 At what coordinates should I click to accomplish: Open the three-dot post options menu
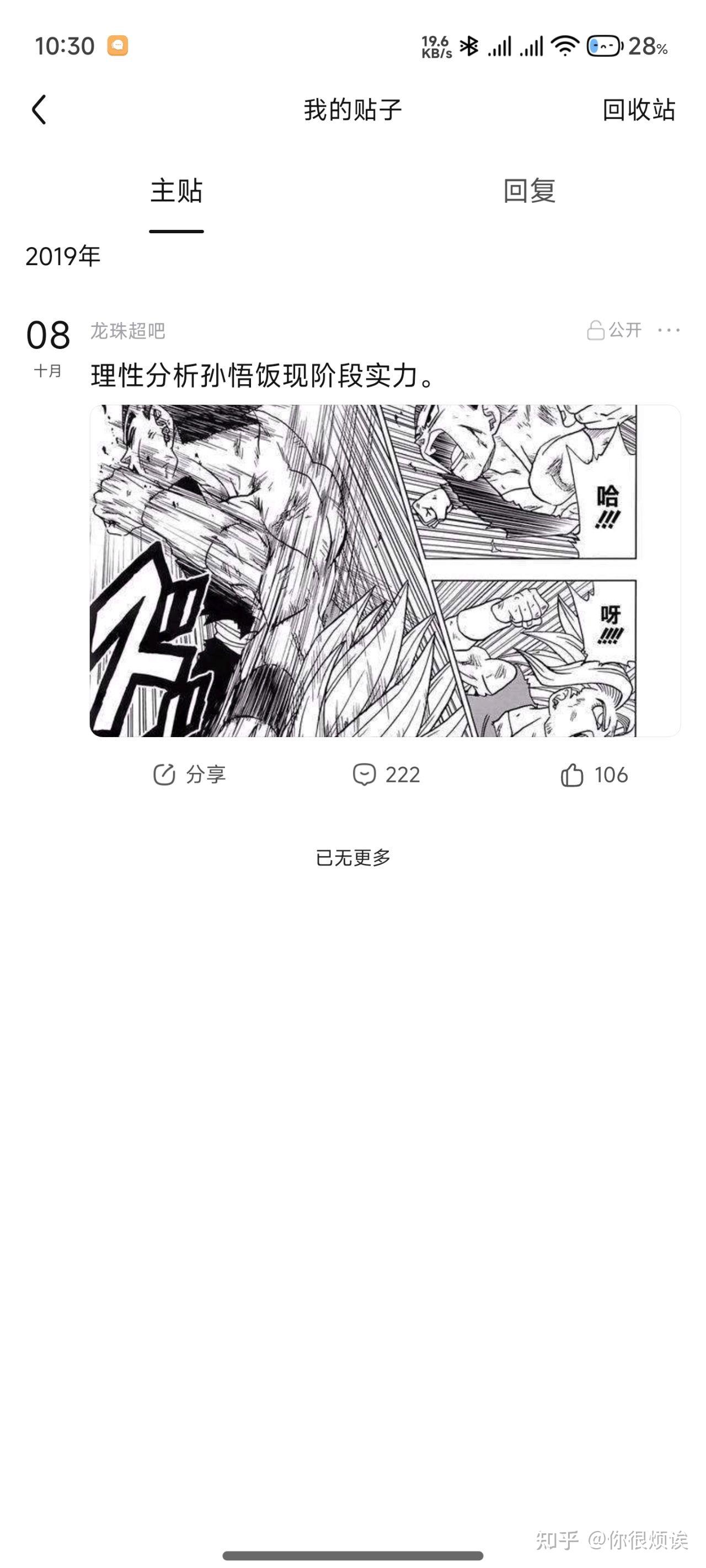point(668,330)
